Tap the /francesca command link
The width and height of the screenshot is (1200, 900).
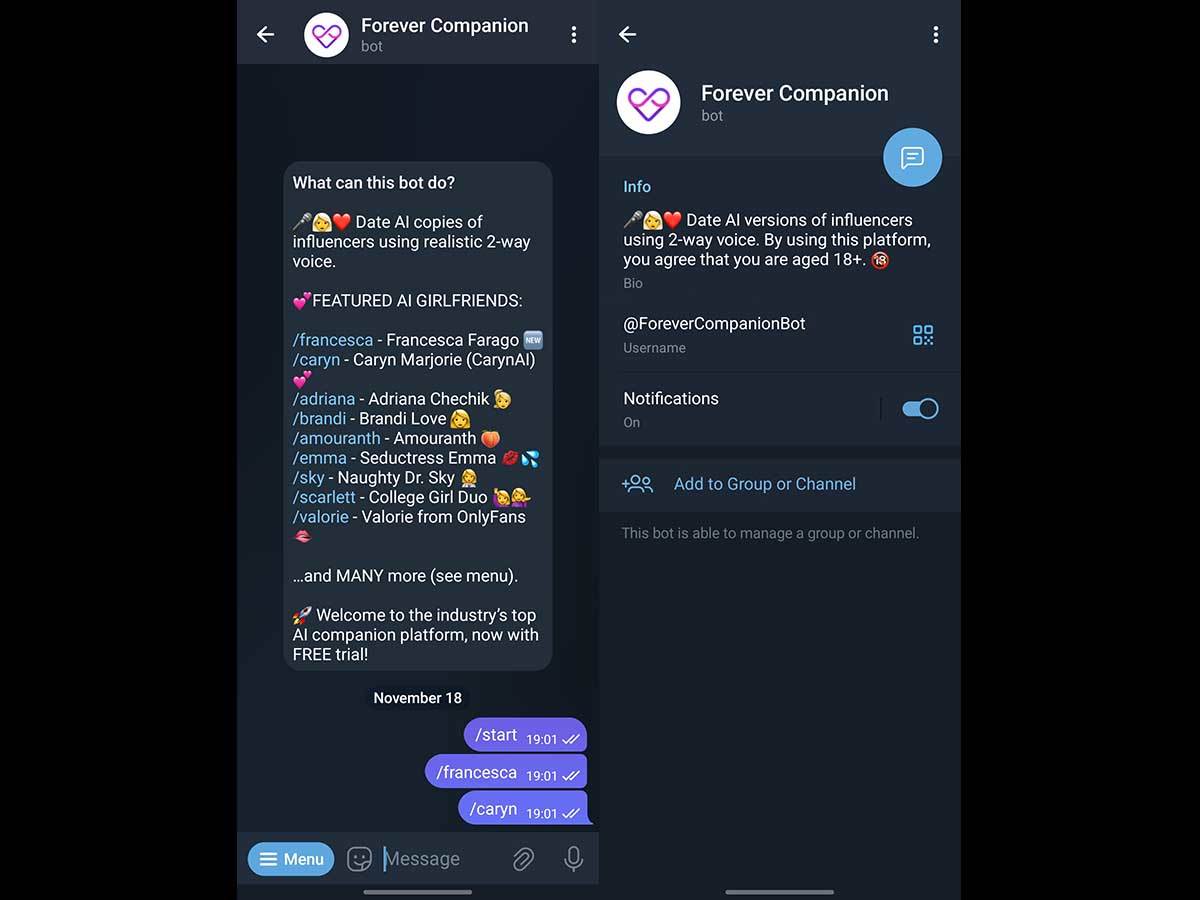(x=333, y=340)
